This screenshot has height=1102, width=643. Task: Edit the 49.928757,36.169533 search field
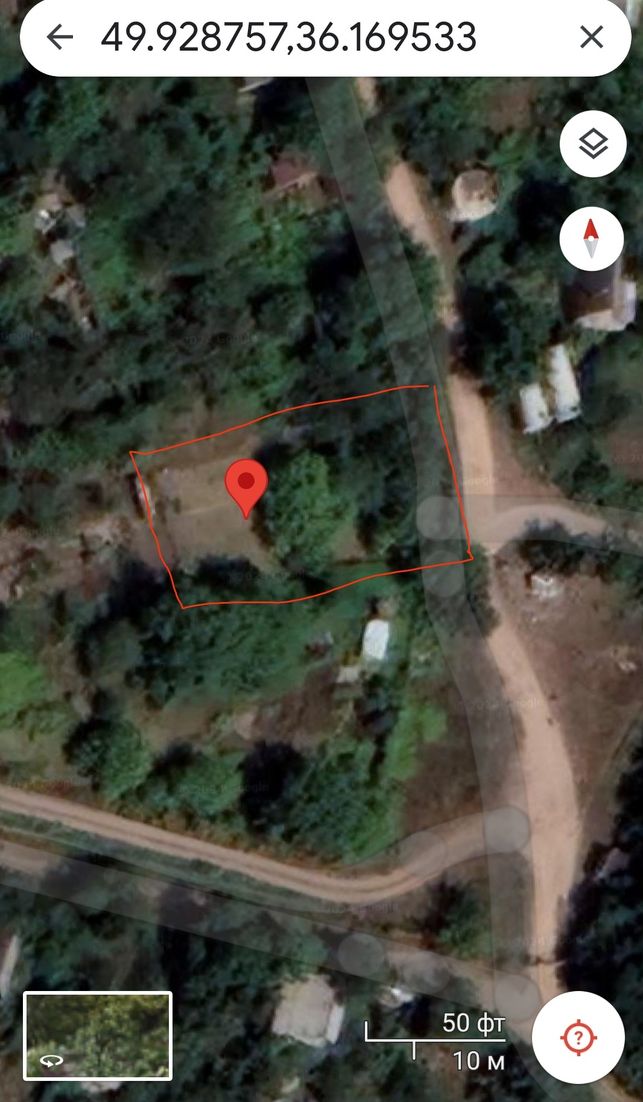(x=288, y=37)
